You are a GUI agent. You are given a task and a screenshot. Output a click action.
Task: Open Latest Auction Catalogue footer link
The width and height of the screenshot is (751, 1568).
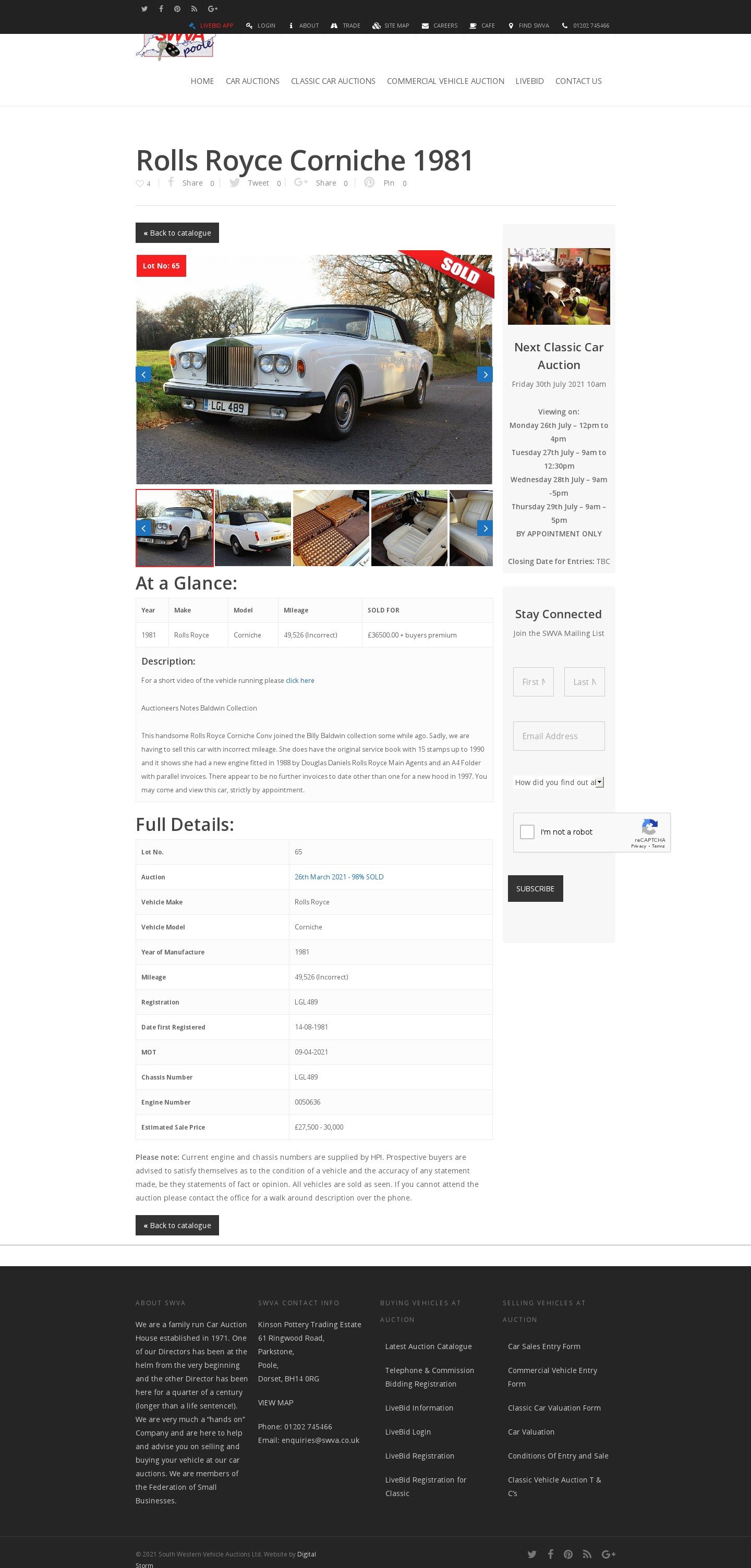[428, 1346]
